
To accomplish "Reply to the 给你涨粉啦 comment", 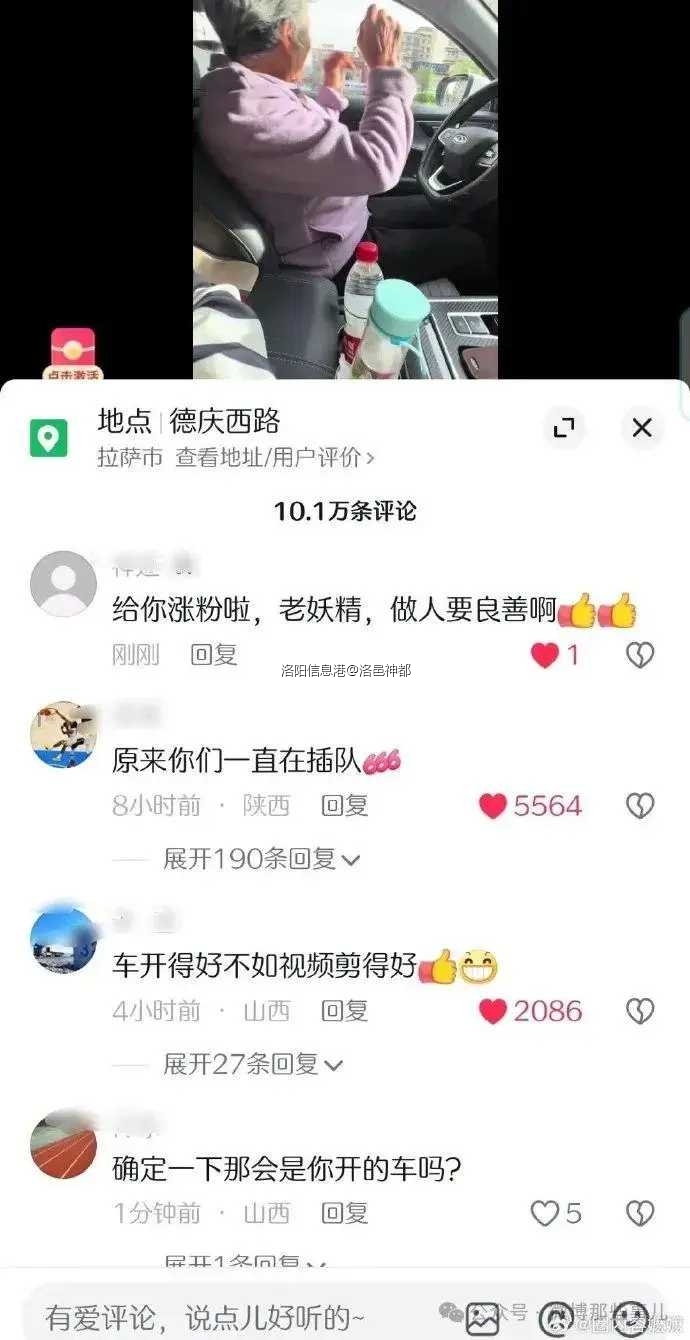I will coord(214,655).
